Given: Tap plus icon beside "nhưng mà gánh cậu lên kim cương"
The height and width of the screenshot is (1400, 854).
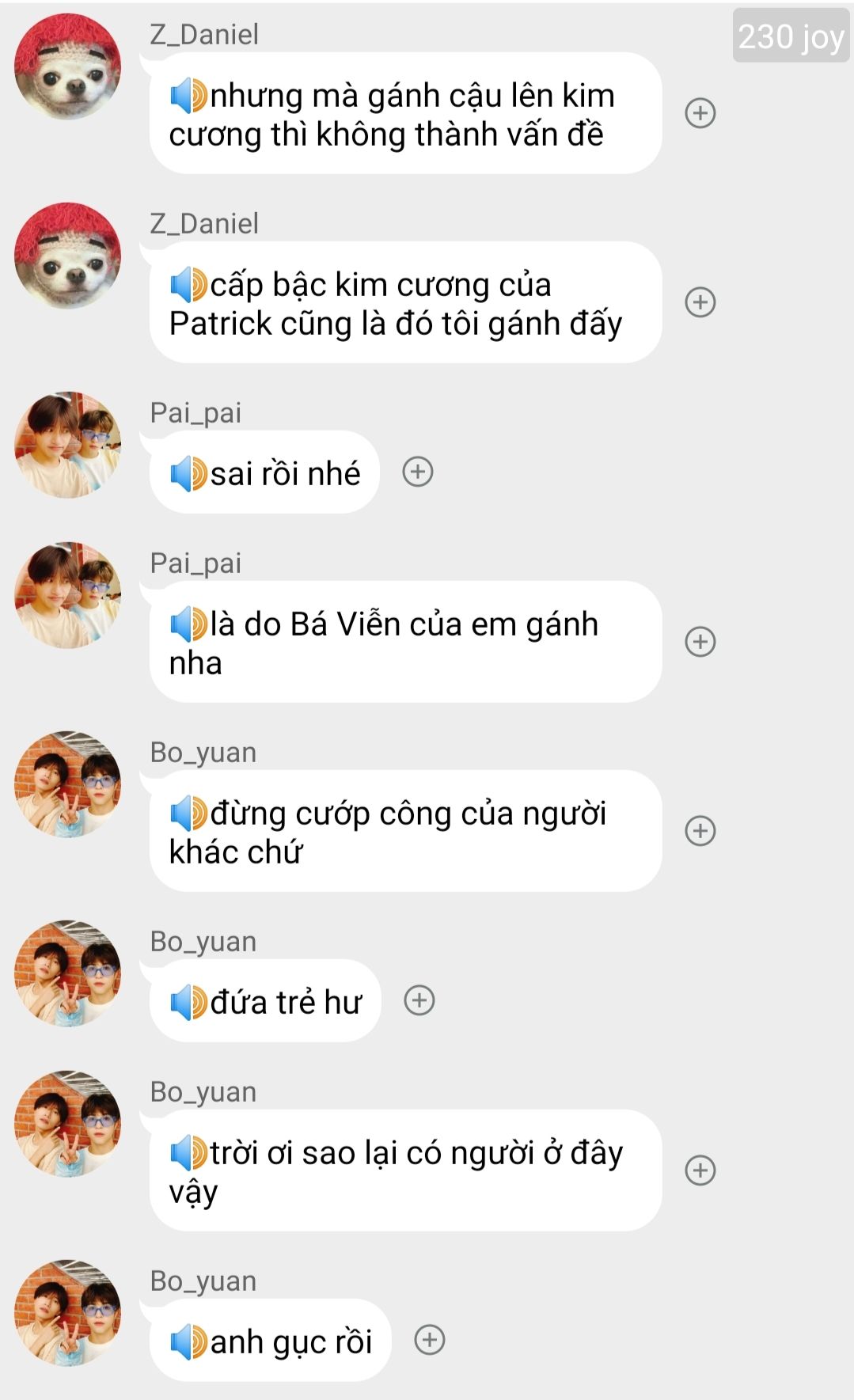Looking at the screenshot, I should click(700, 113).
